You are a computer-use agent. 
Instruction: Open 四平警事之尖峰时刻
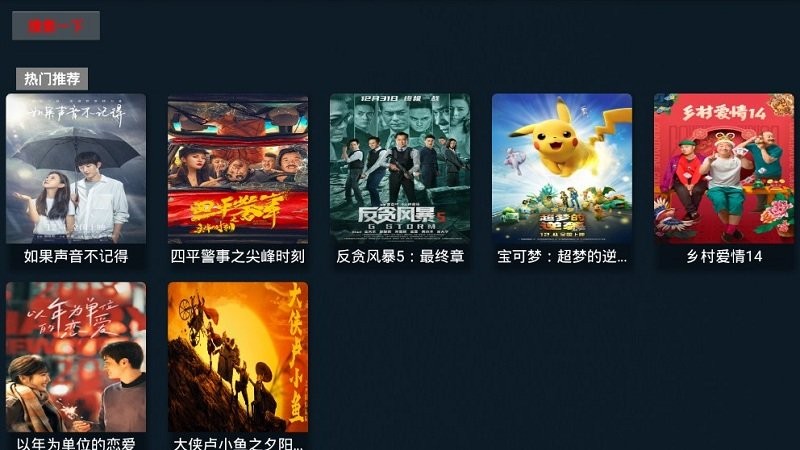pyautogui.click(x=238, y=170)
